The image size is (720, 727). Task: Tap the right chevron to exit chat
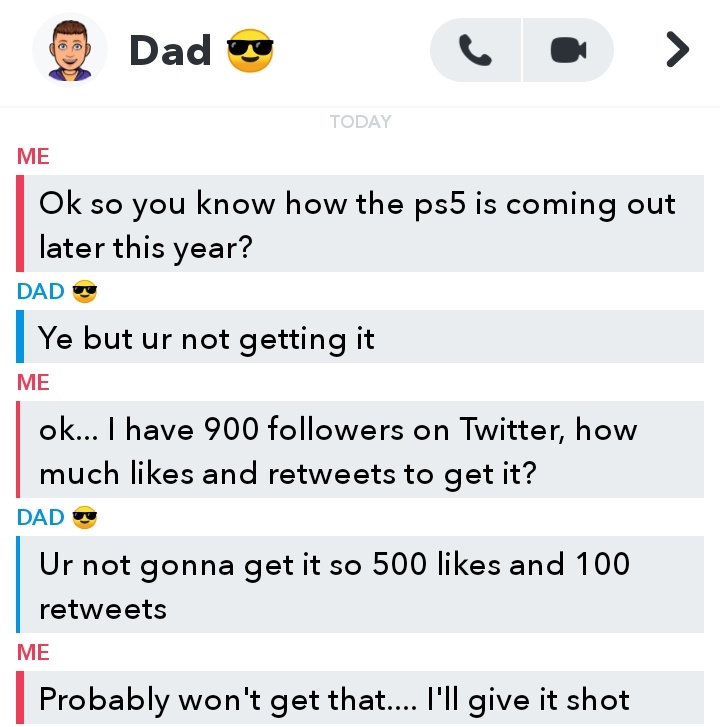point(677,49)
